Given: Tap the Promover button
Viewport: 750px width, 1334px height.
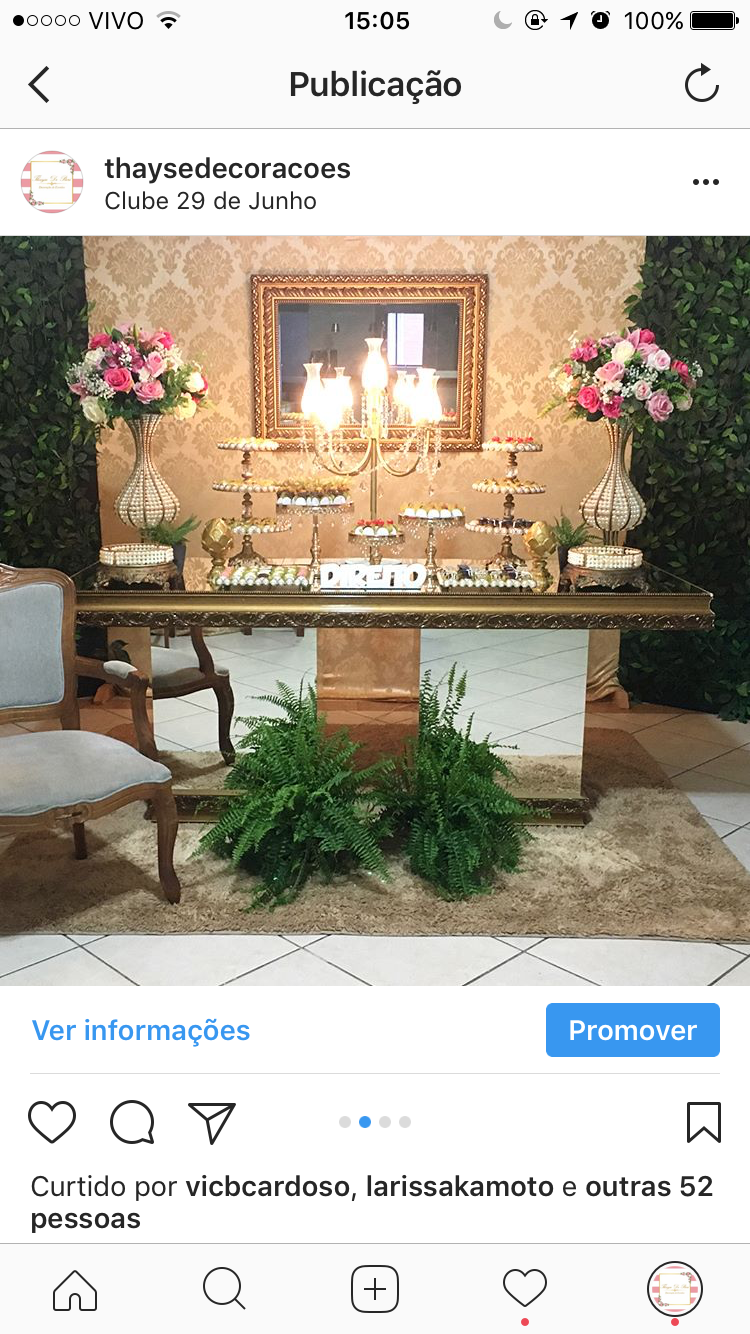Looking at the screenshot, I should (x=633, y=1030).
